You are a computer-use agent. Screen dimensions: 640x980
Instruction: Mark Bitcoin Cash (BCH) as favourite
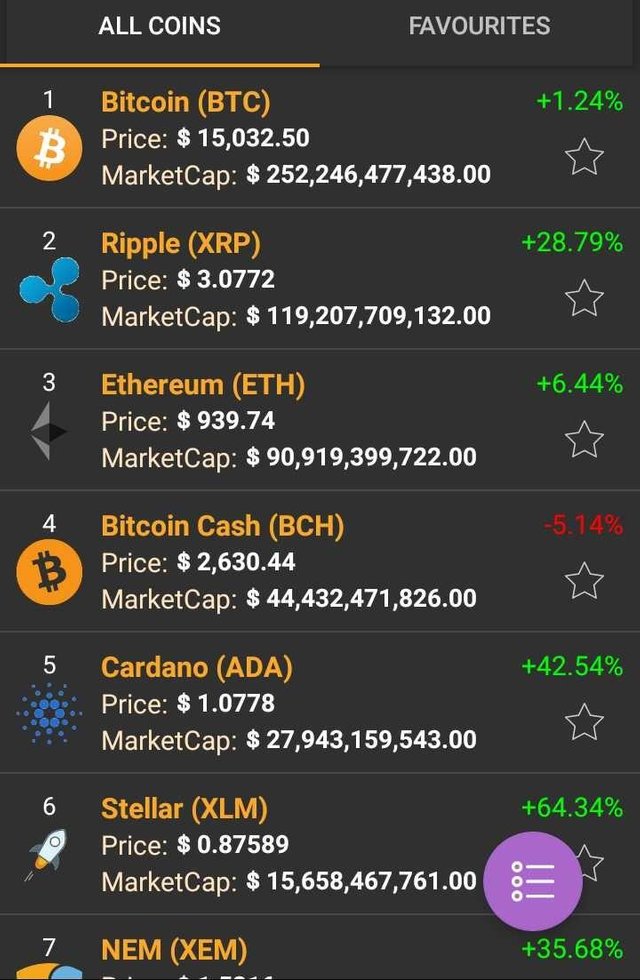584,580
